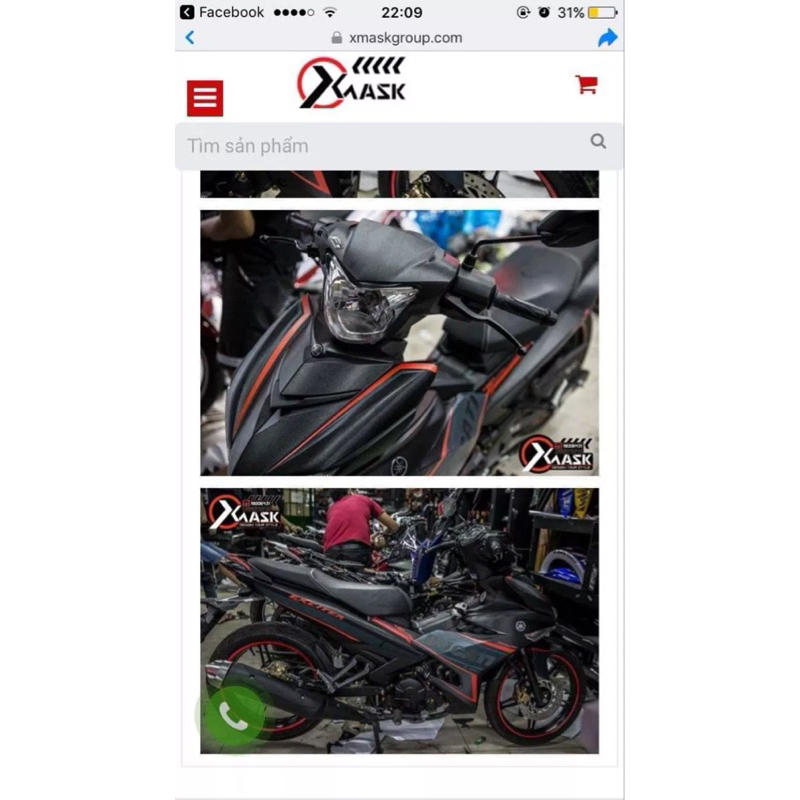The image size is (800, 800).
Task: Submit search with the magnifier icon
Action: click(x=598, y=142)
